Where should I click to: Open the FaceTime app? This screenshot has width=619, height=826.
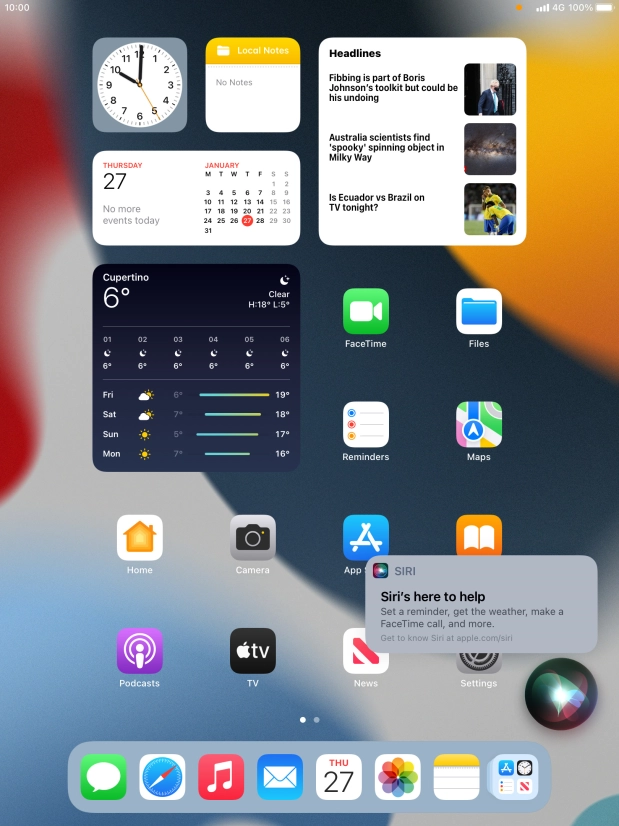pyautogui.click(x=365, y=311)
